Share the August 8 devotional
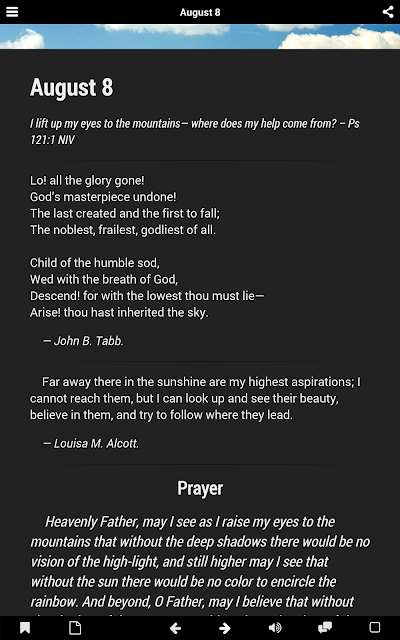This screenshot has height=640, width=400. (x=388, y=12)
